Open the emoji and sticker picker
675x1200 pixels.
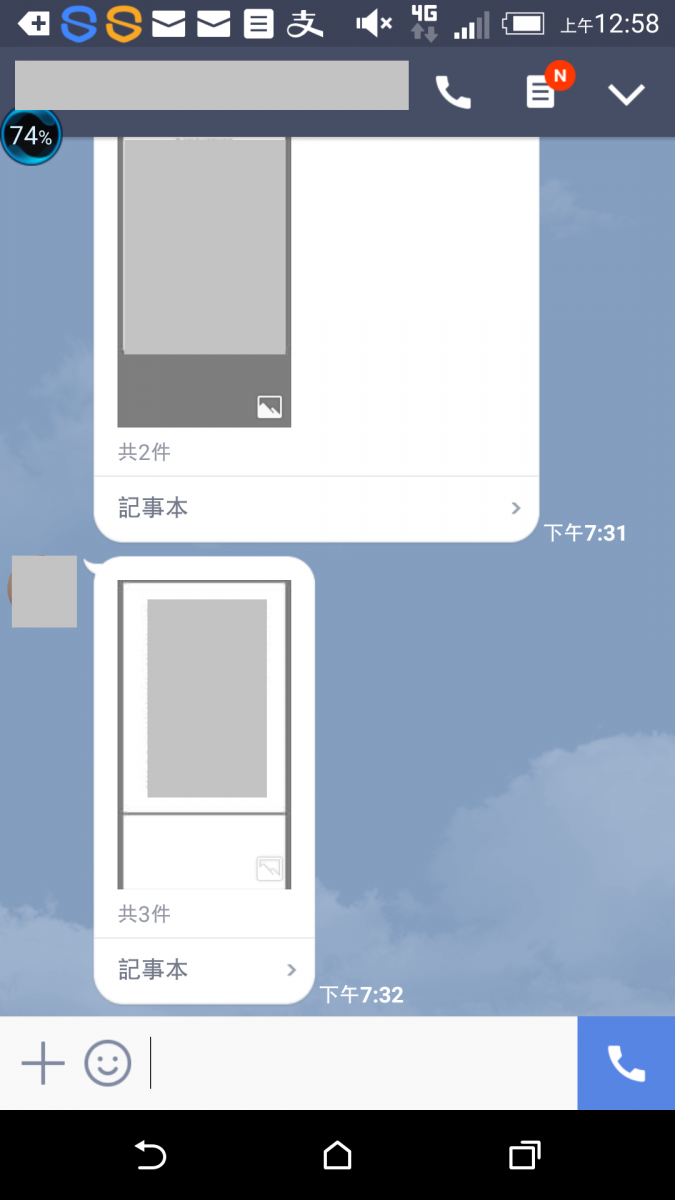(108, 1063)
